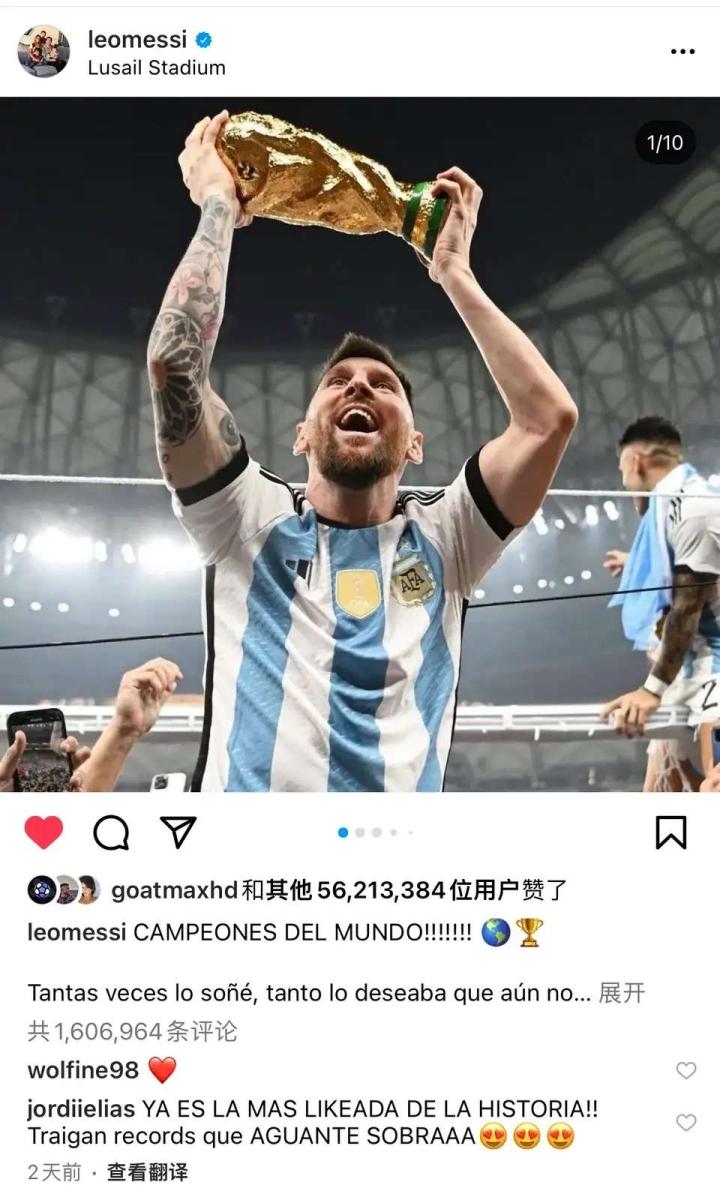720x1194 pixels.
Task: Open the post options three-dot menu
Action: (x=682, y=49)
